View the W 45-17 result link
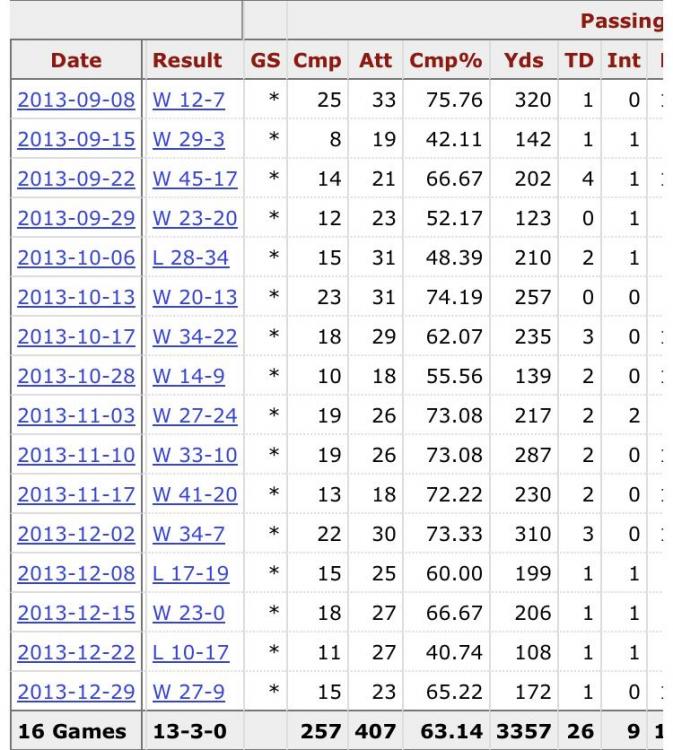The width and height of the screenshot is (673, 750). click(193, 178)
